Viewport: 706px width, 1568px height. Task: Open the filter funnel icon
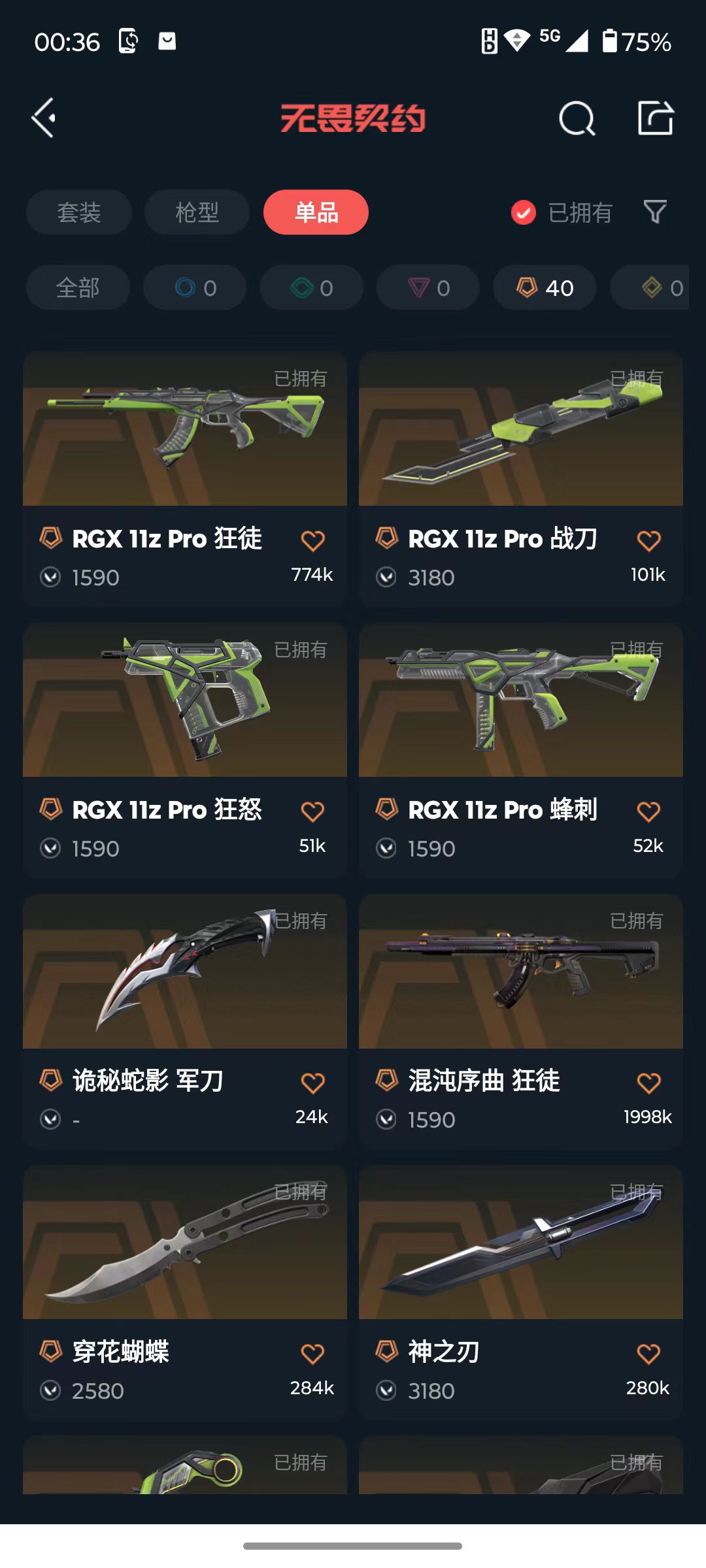point(655,212)
